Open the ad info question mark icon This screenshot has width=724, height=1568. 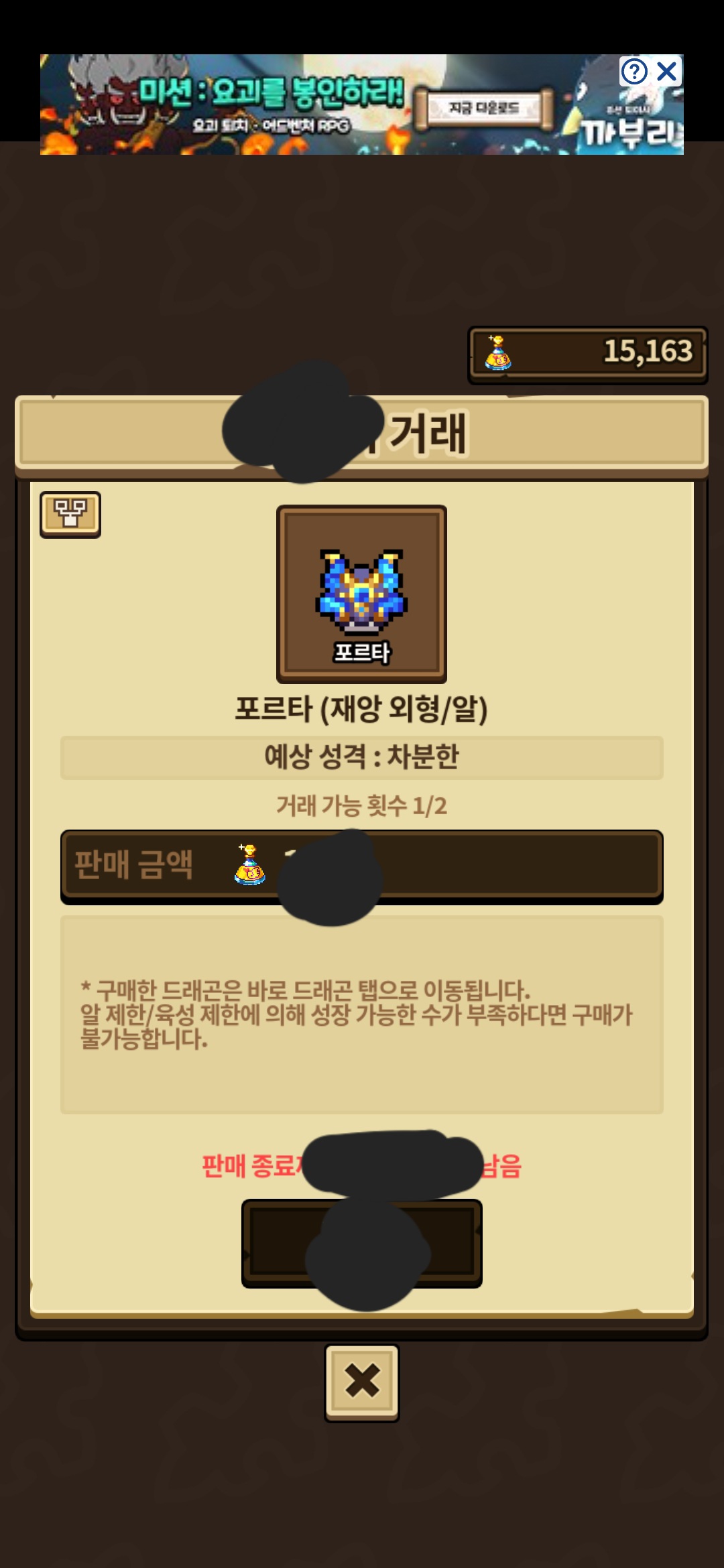coord(634,71)
